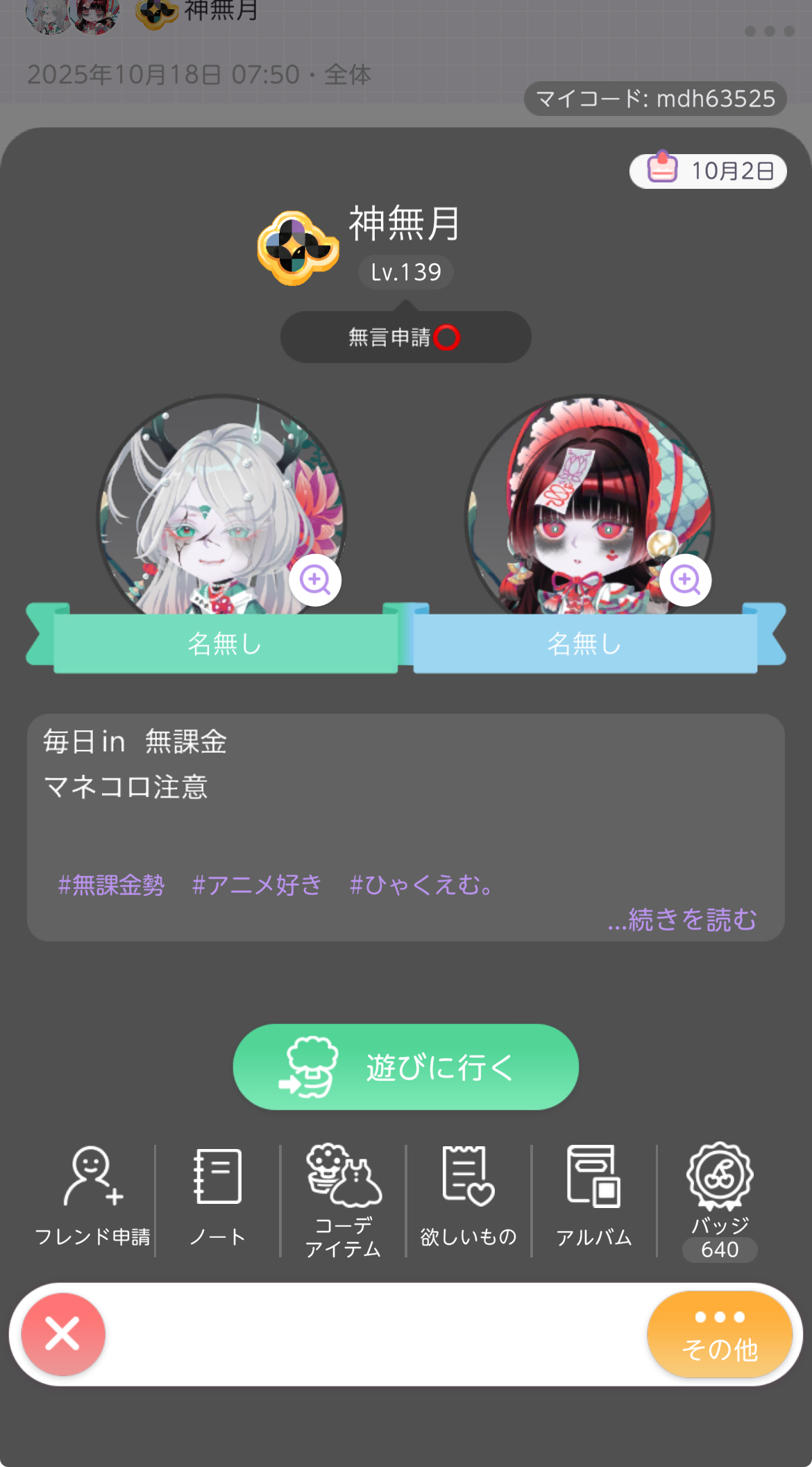Tap the #アニメ好き hashtag

pyautogui.click(x=257, y=885)
